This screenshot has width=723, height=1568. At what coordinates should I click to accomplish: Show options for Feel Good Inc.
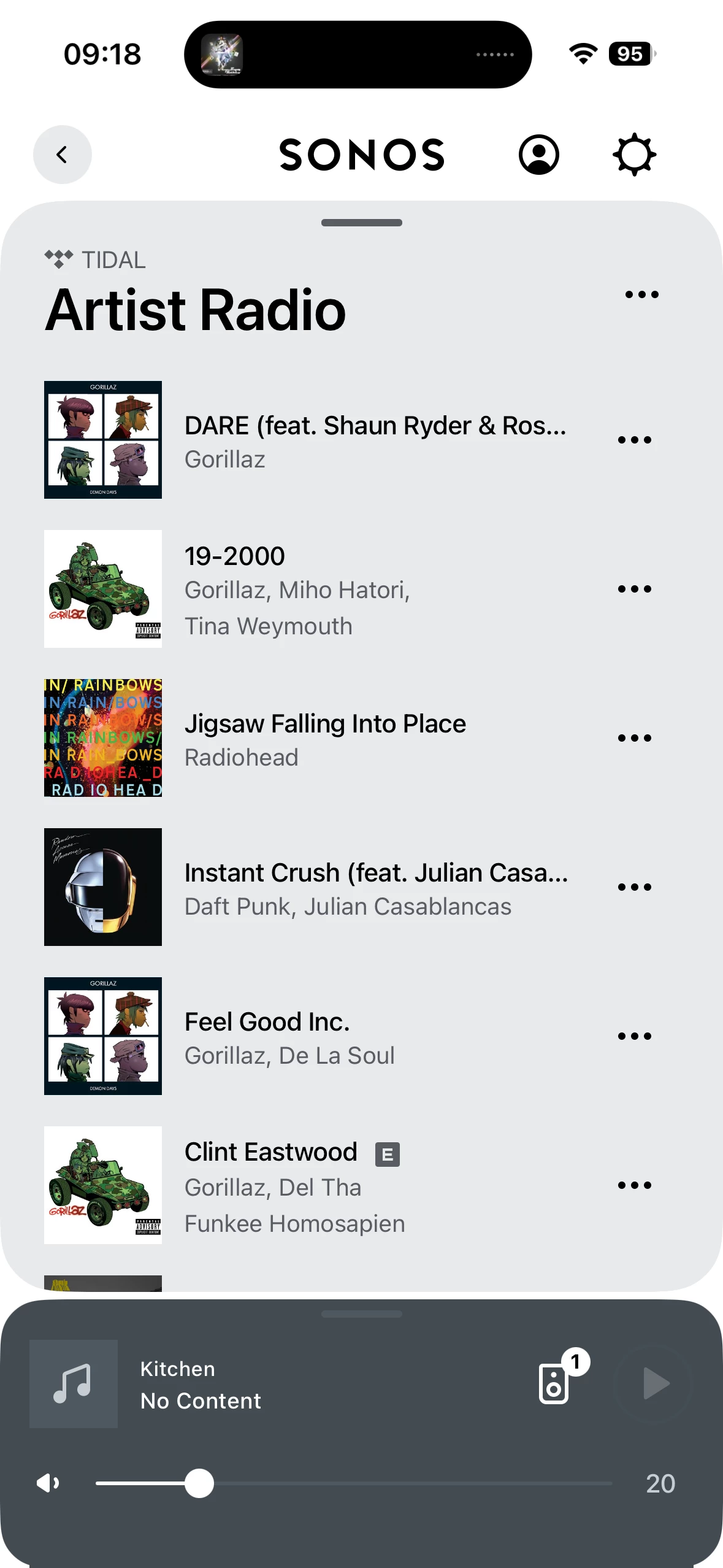tap(634, 1036)
